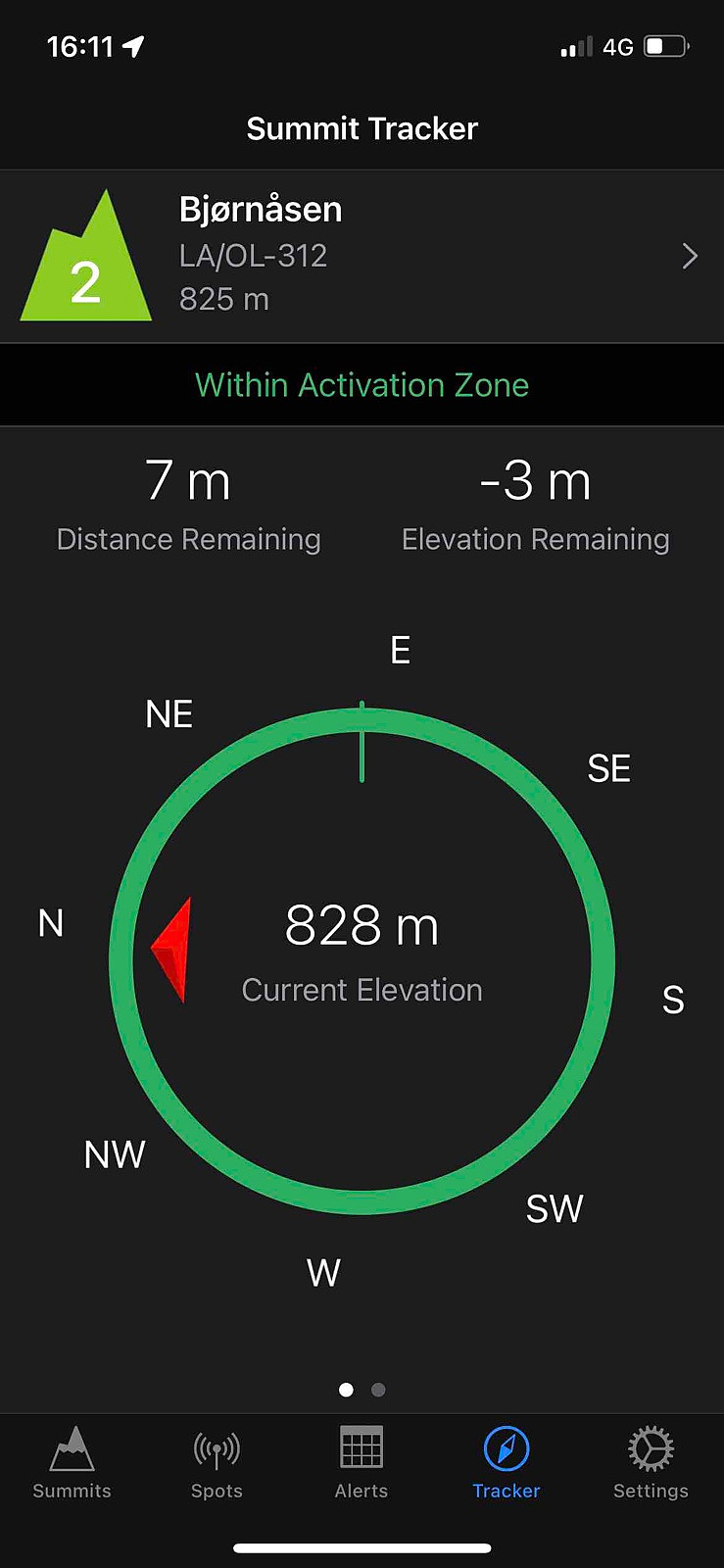Switch to the Summits tab
724x1568 pixels.
click(x=72, y=1463)
